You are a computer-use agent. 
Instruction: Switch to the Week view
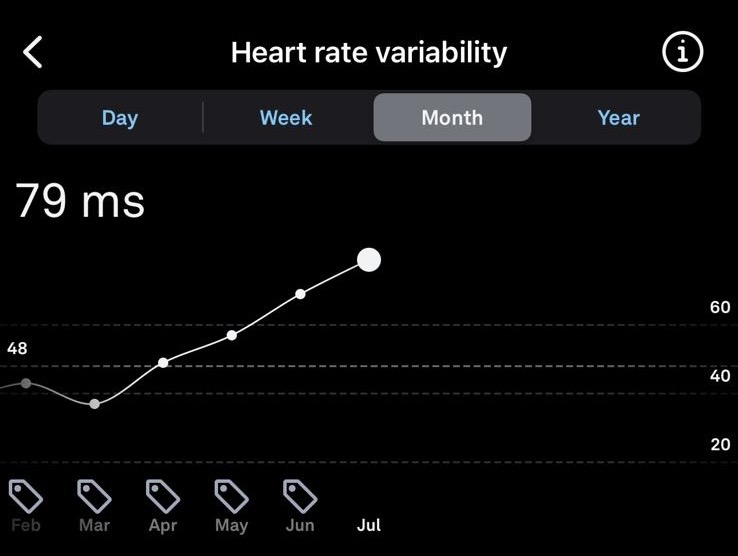tap(286, 118)
